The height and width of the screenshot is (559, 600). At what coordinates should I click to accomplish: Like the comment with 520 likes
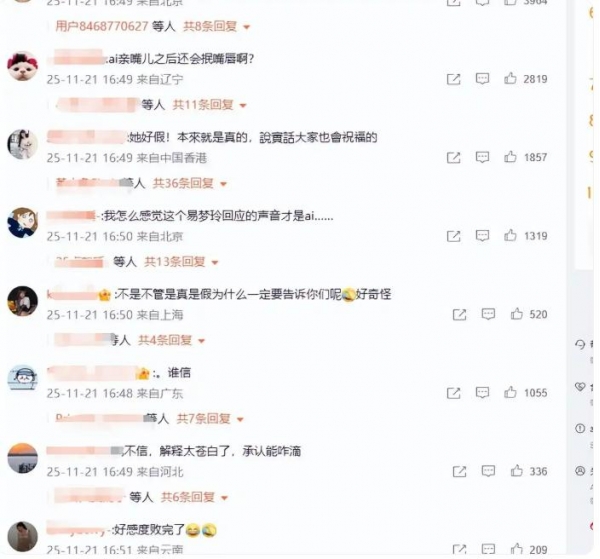pos(516,314)
